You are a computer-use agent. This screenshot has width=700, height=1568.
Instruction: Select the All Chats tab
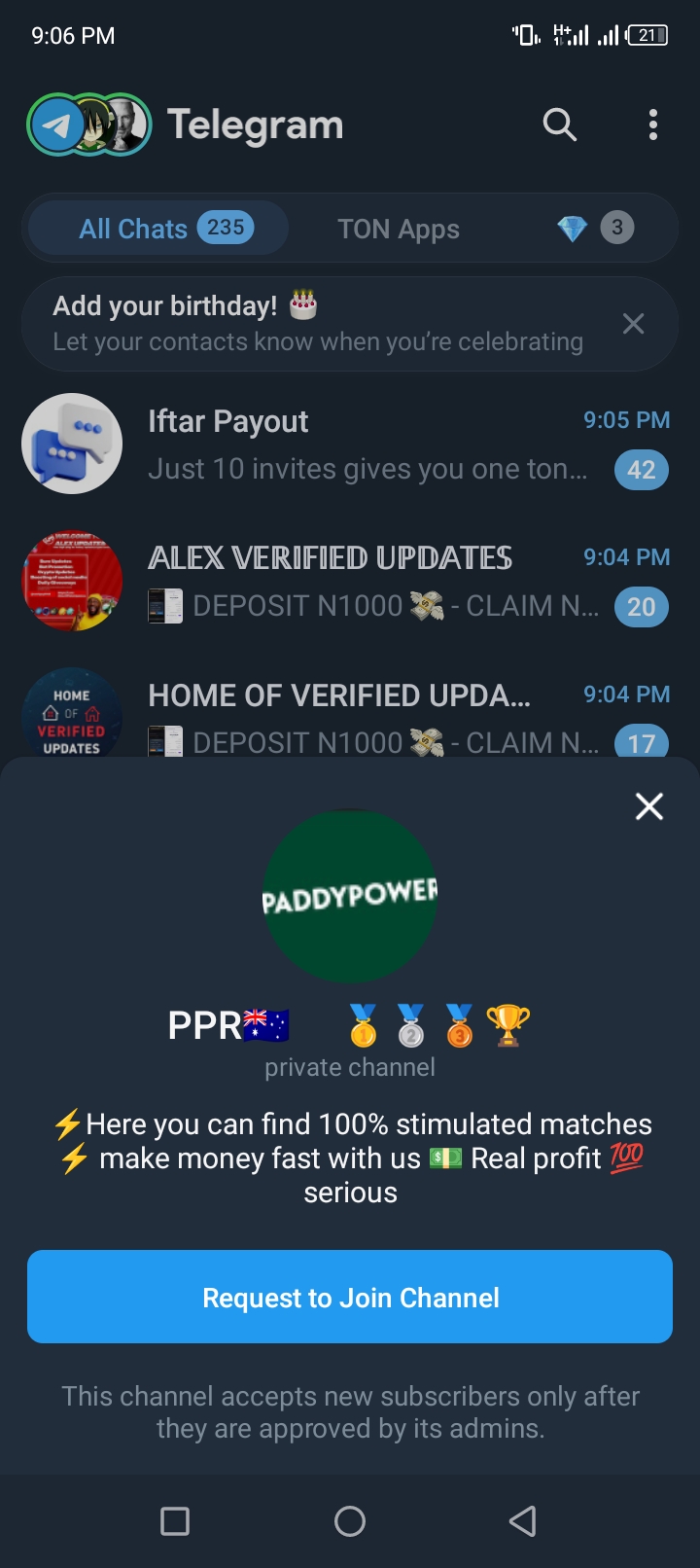tap(158, 229)
